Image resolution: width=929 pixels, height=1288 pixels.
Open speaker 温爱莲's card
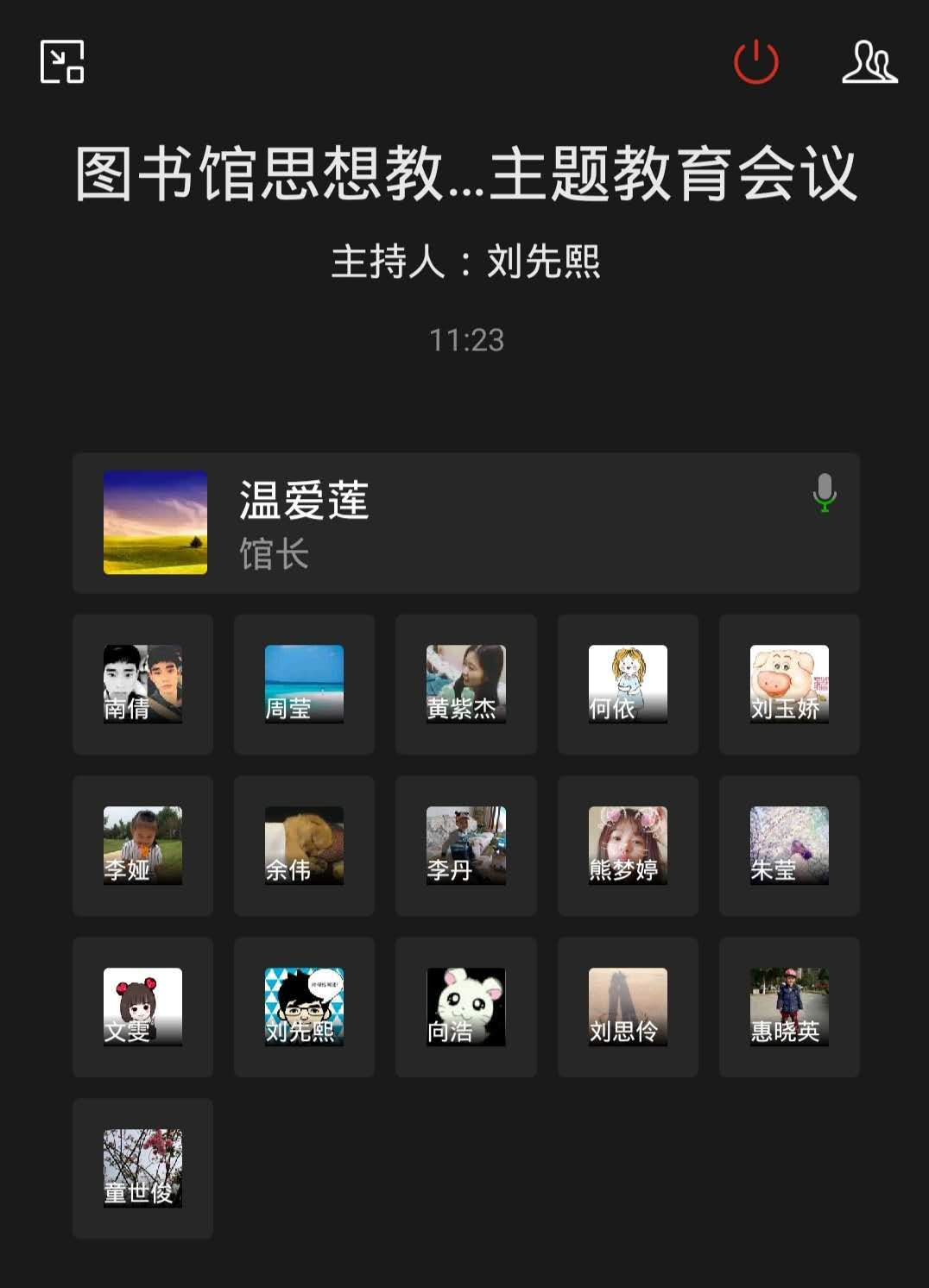click(465, 523)
